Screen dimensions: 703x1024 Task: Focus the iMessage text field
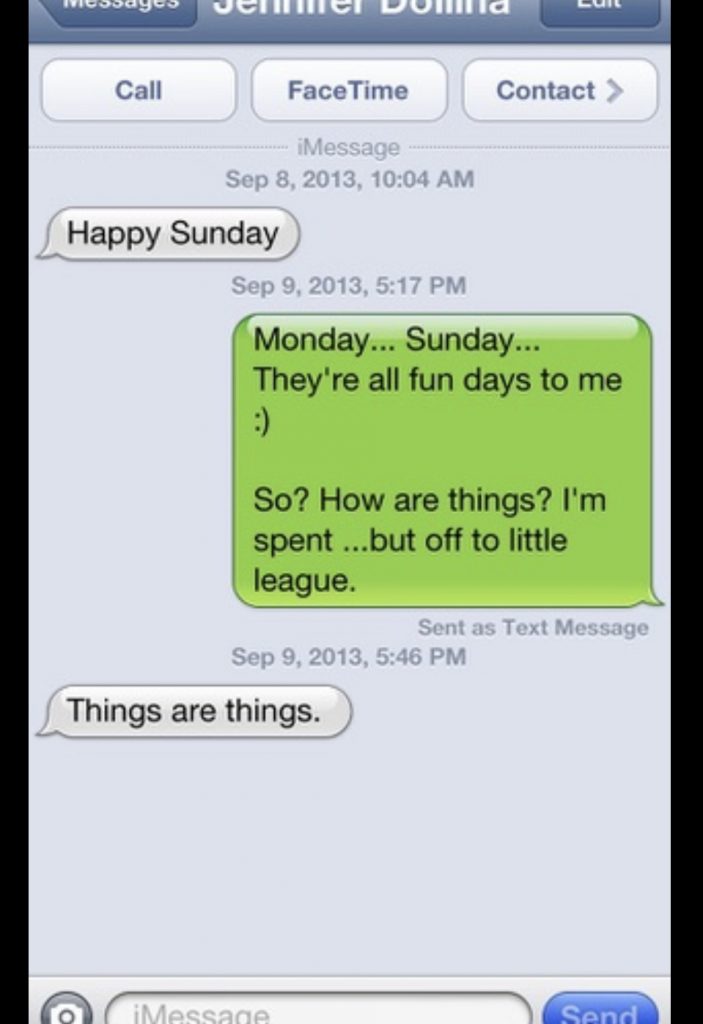pos(320,1010)
